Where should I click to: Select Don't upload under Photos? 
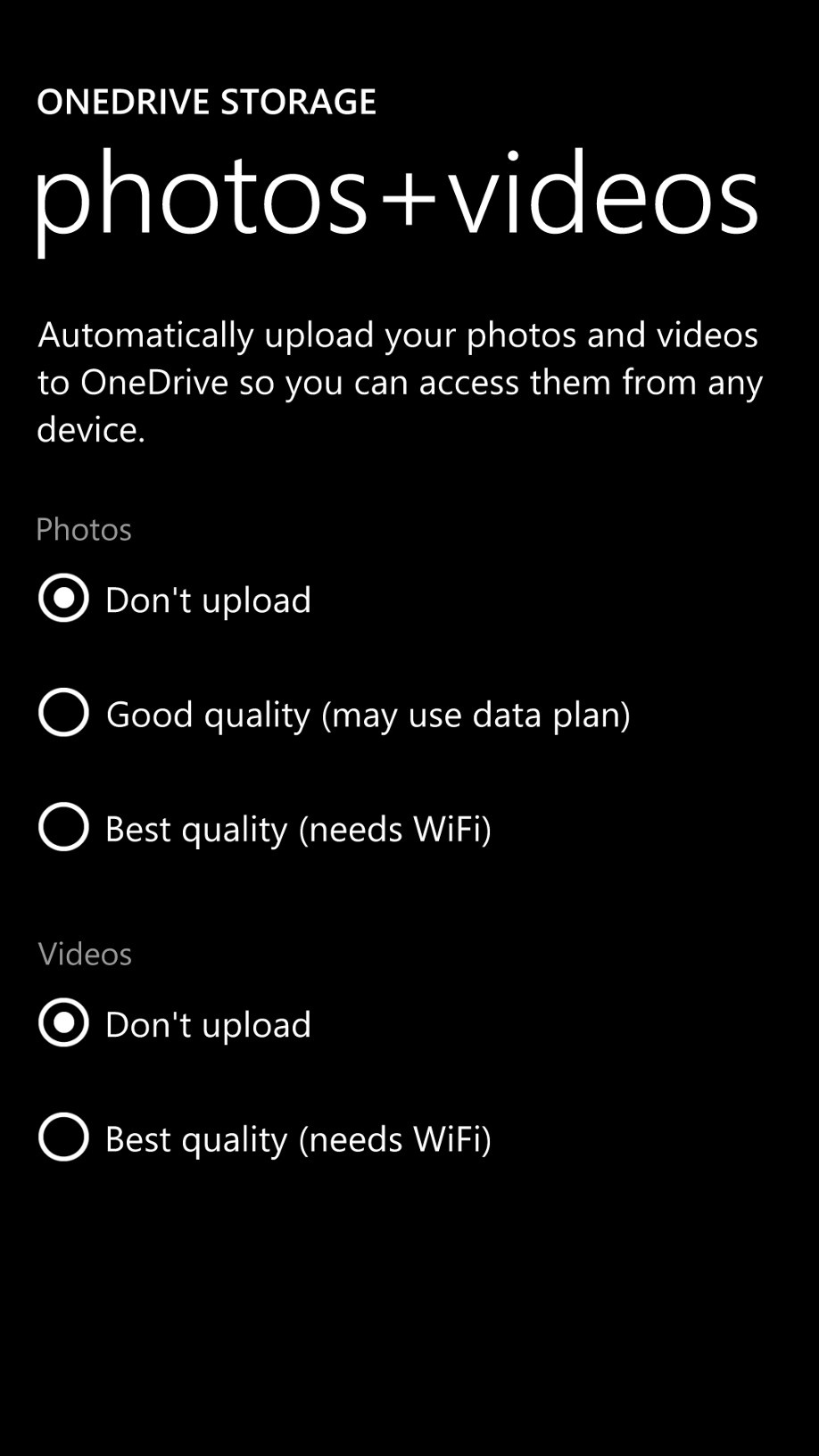coord(64,598)
